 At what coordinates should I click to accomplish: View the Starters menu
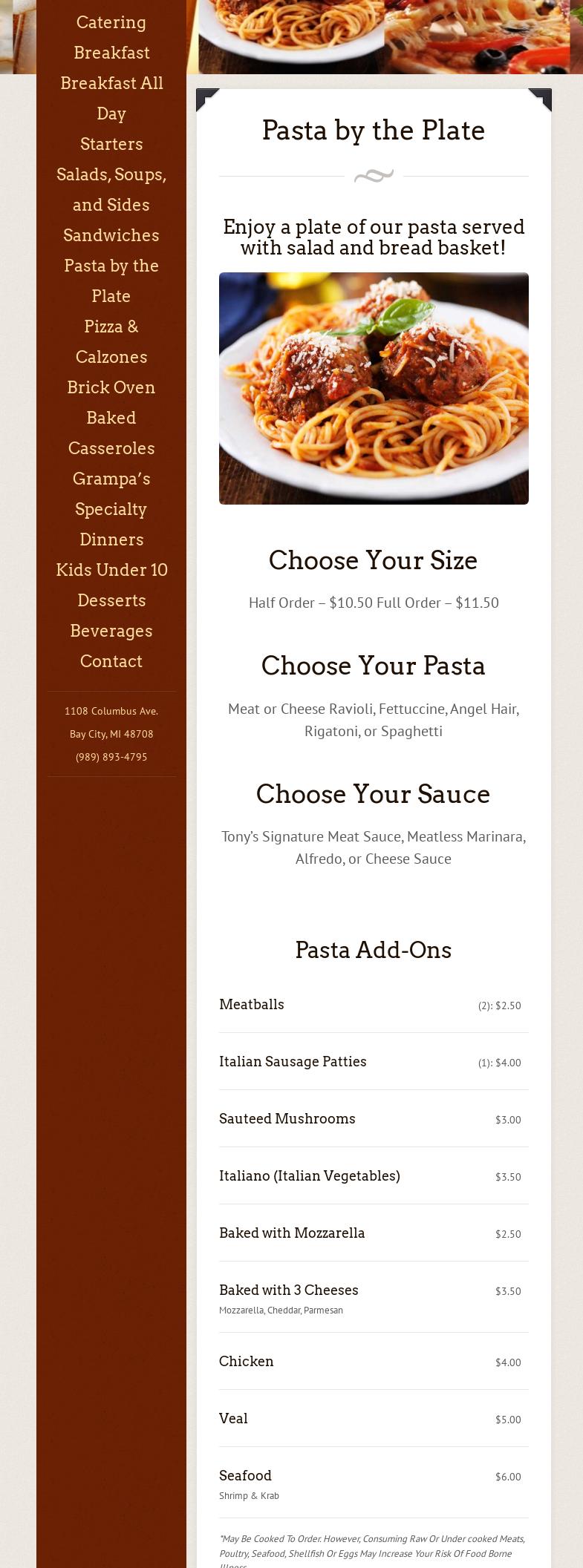click(x=111, y=144)
